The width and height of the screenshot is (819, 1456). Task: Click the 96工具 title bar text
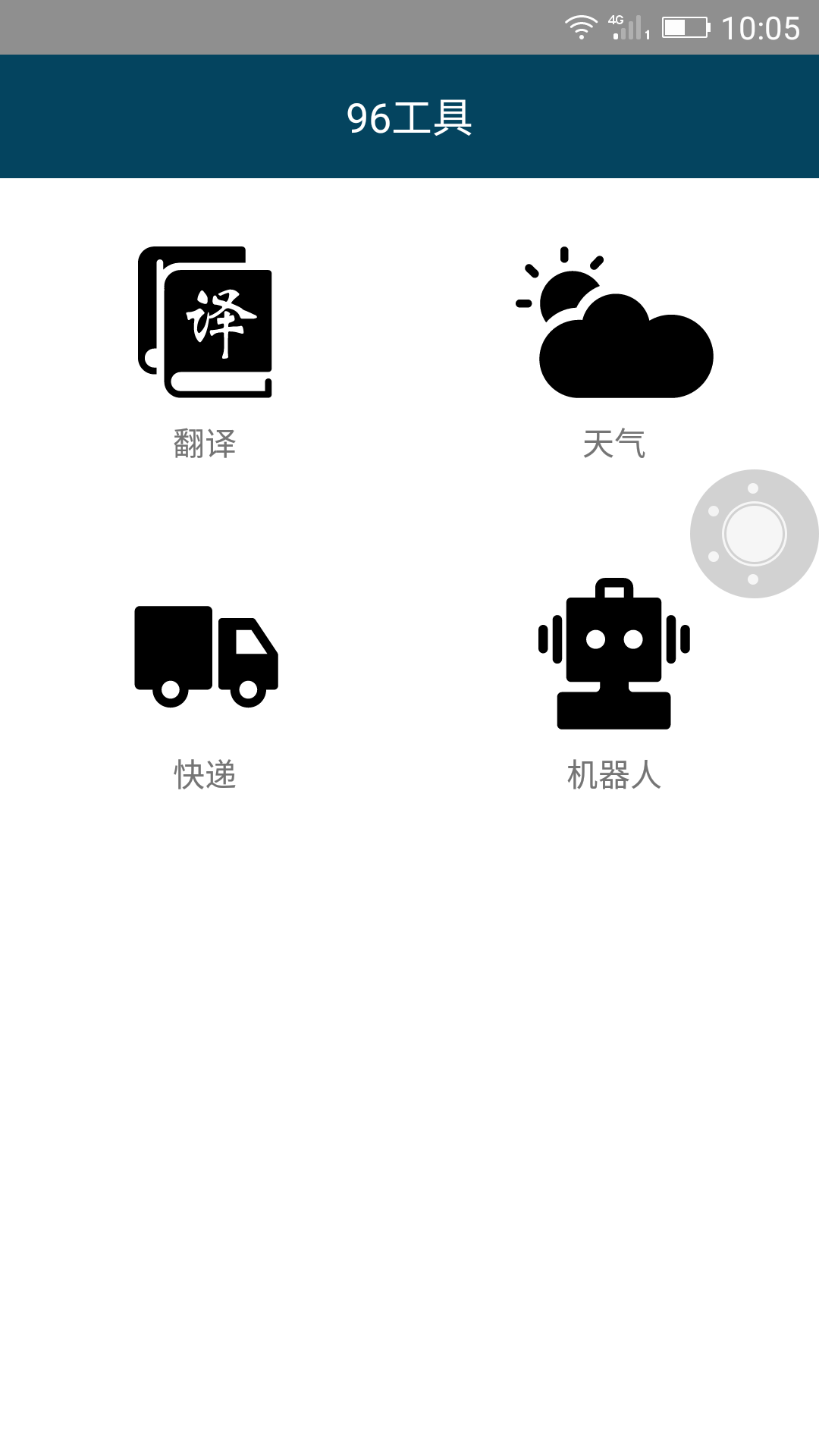409,118
